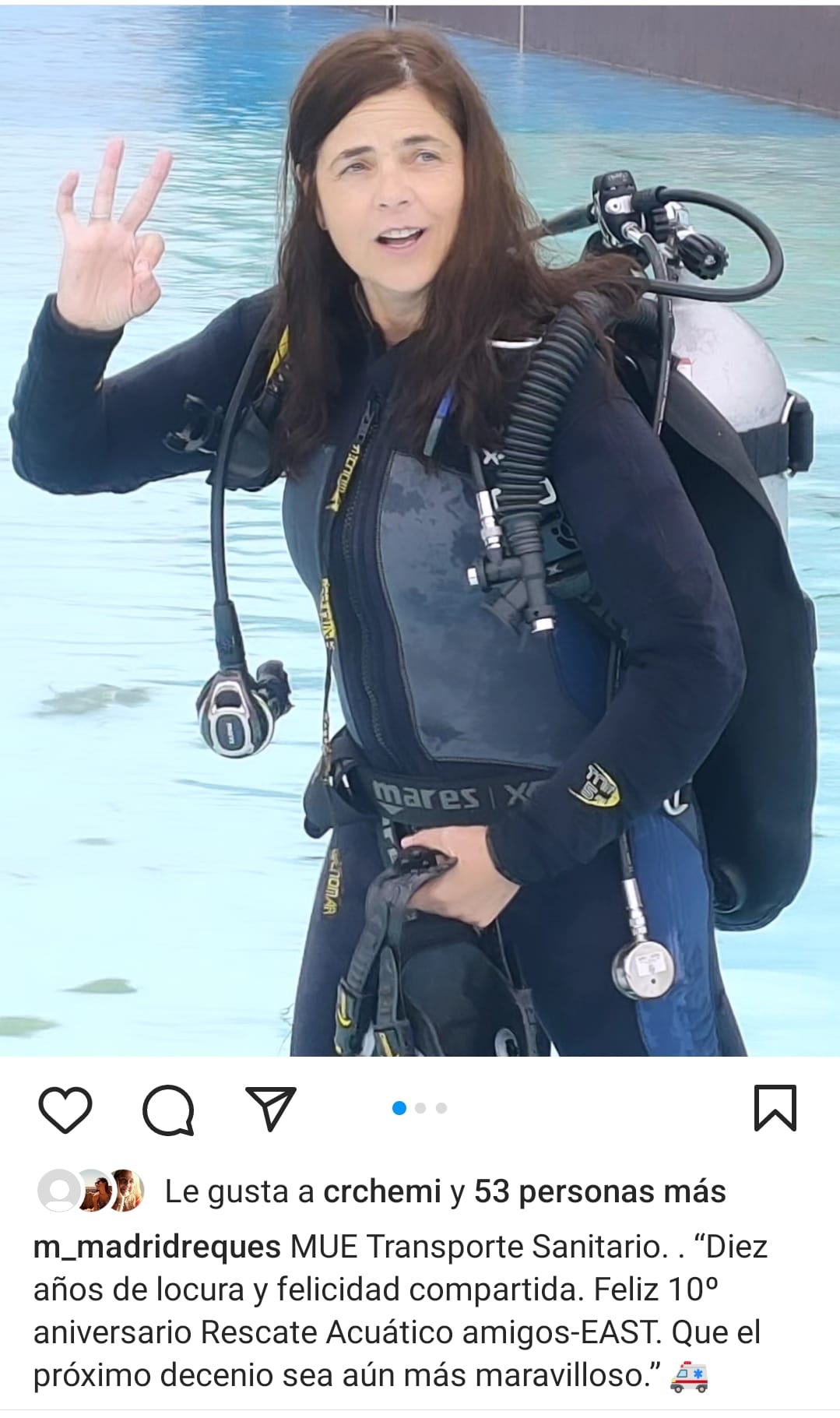Like this post with the heart icon
The width and height of the screenshot is (840, 1418).
[65, 1109]
